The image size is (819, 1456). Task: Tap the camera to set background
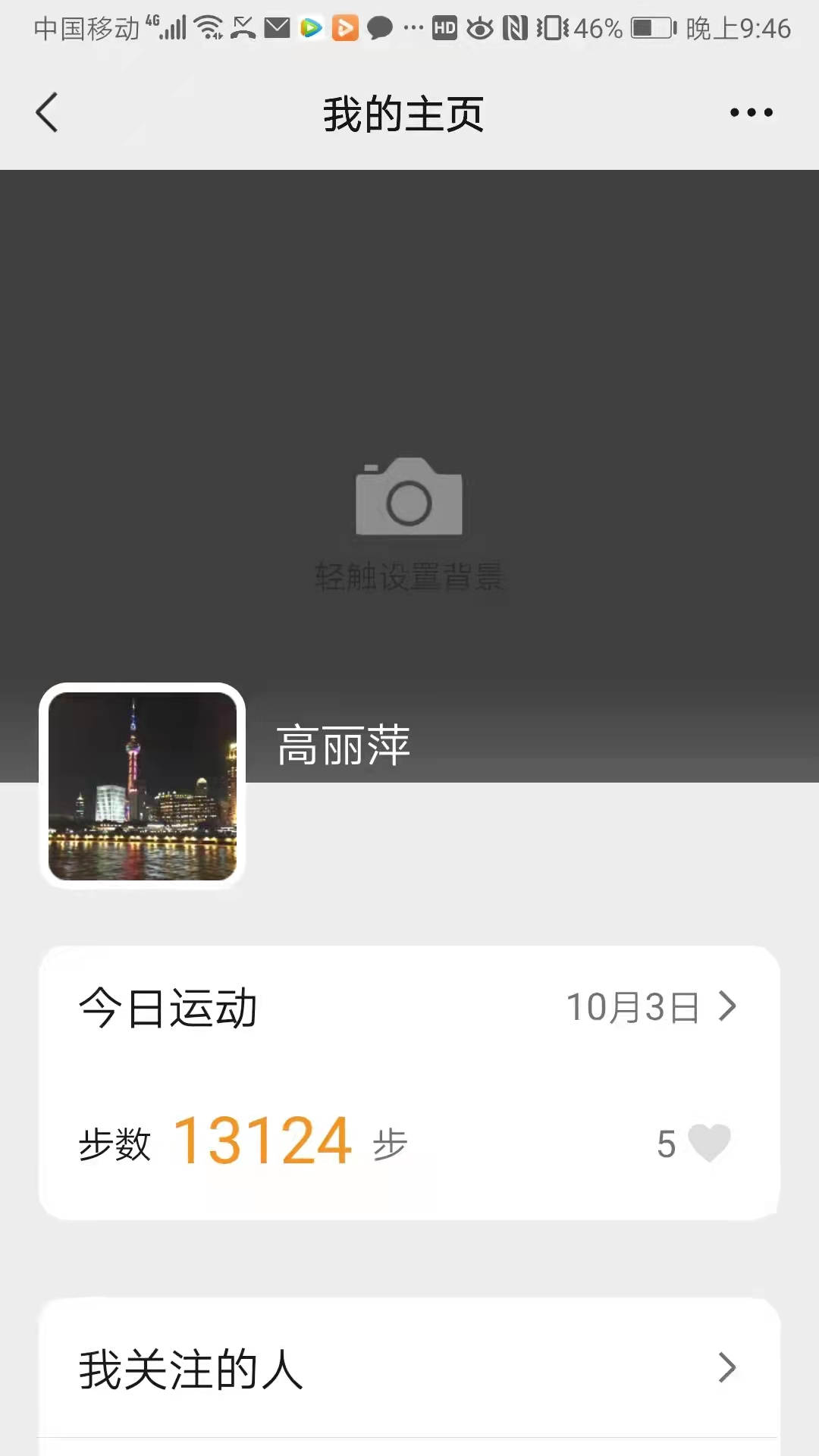point(409,498)
